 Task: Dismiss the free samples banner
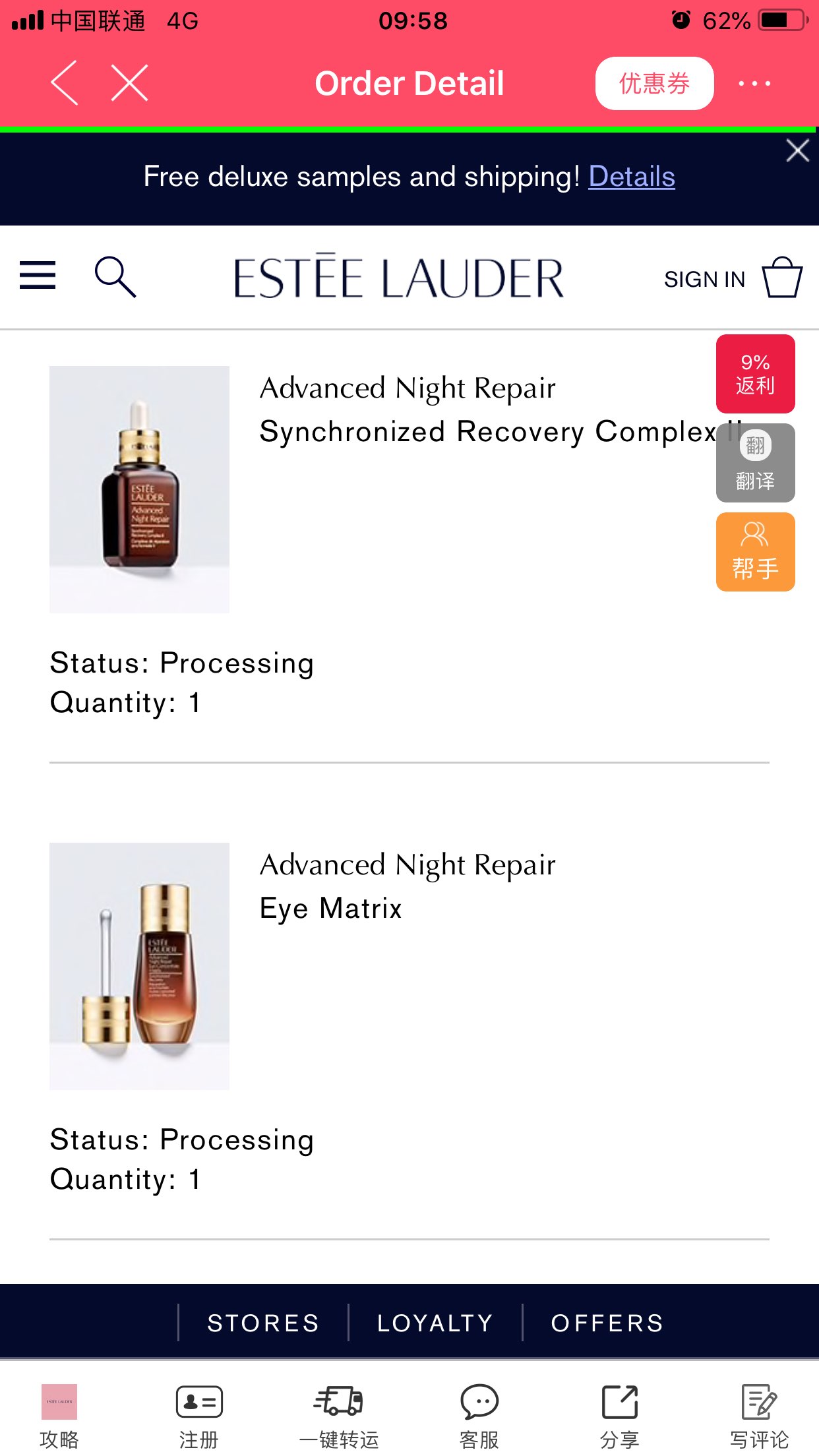(x=797, y=151)
